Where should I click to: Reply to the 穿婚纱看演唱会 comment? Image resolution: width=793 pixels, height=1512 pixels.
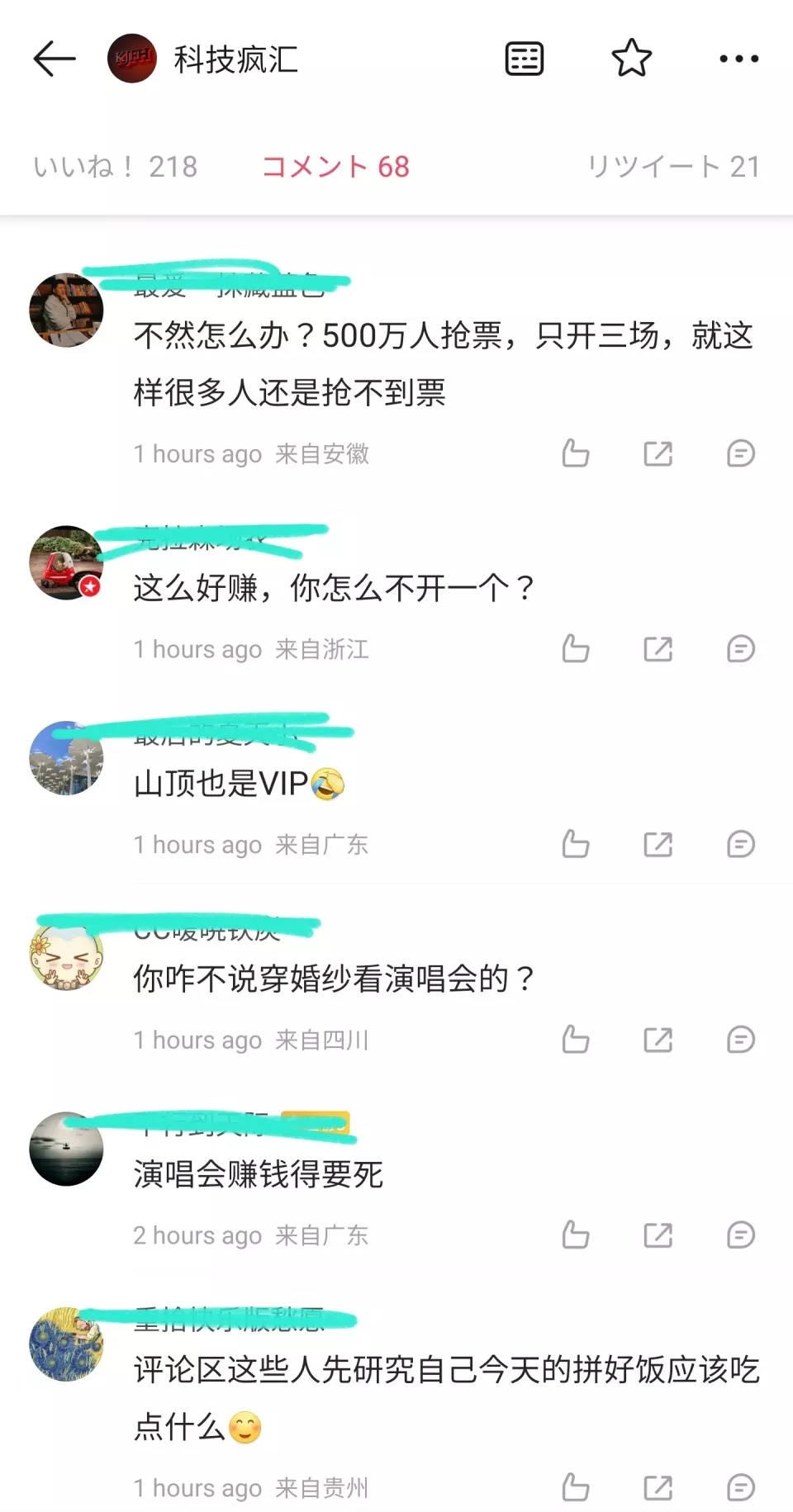[741, 1040]
